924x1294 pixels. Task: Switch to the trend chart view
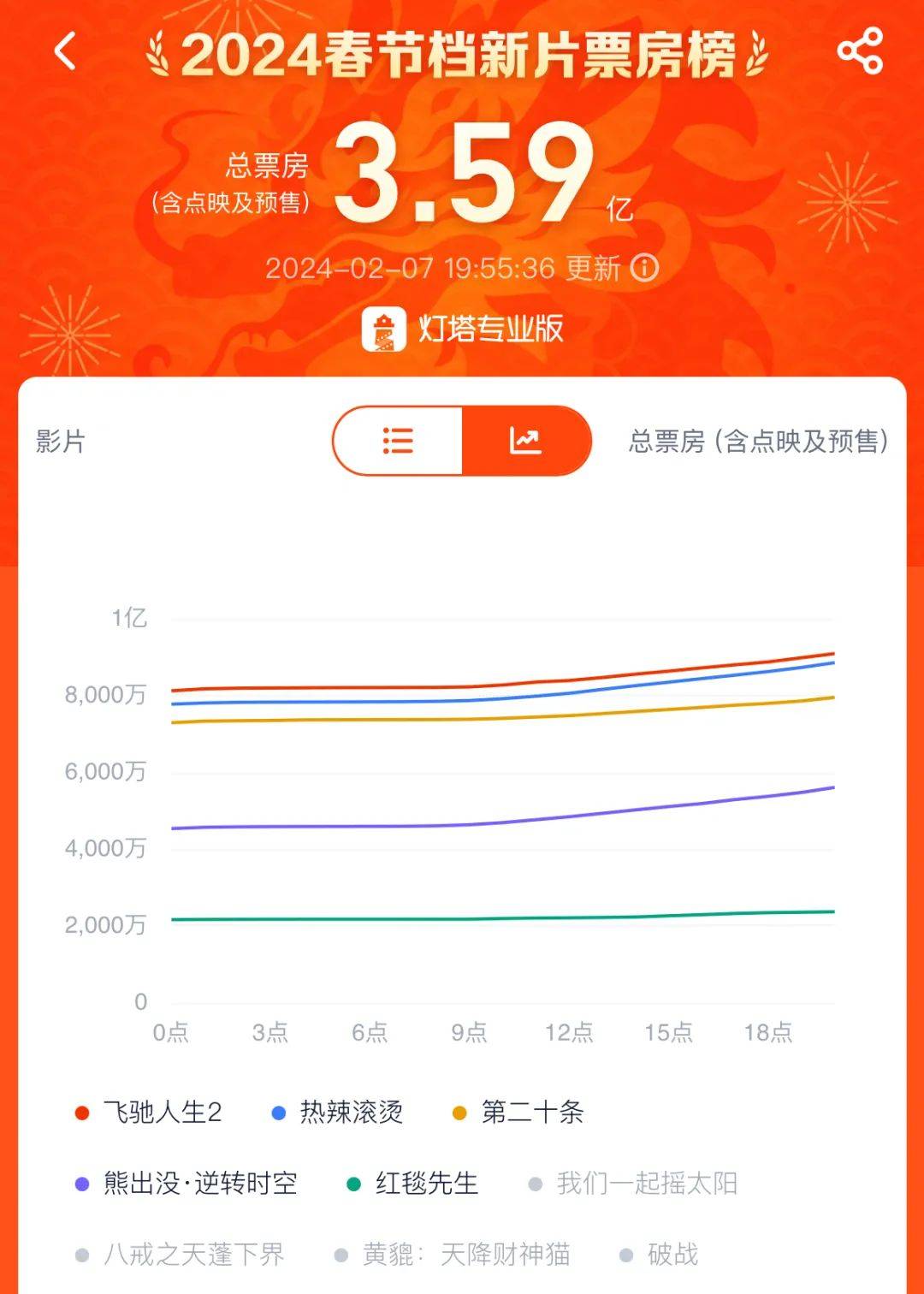point(525,441)
